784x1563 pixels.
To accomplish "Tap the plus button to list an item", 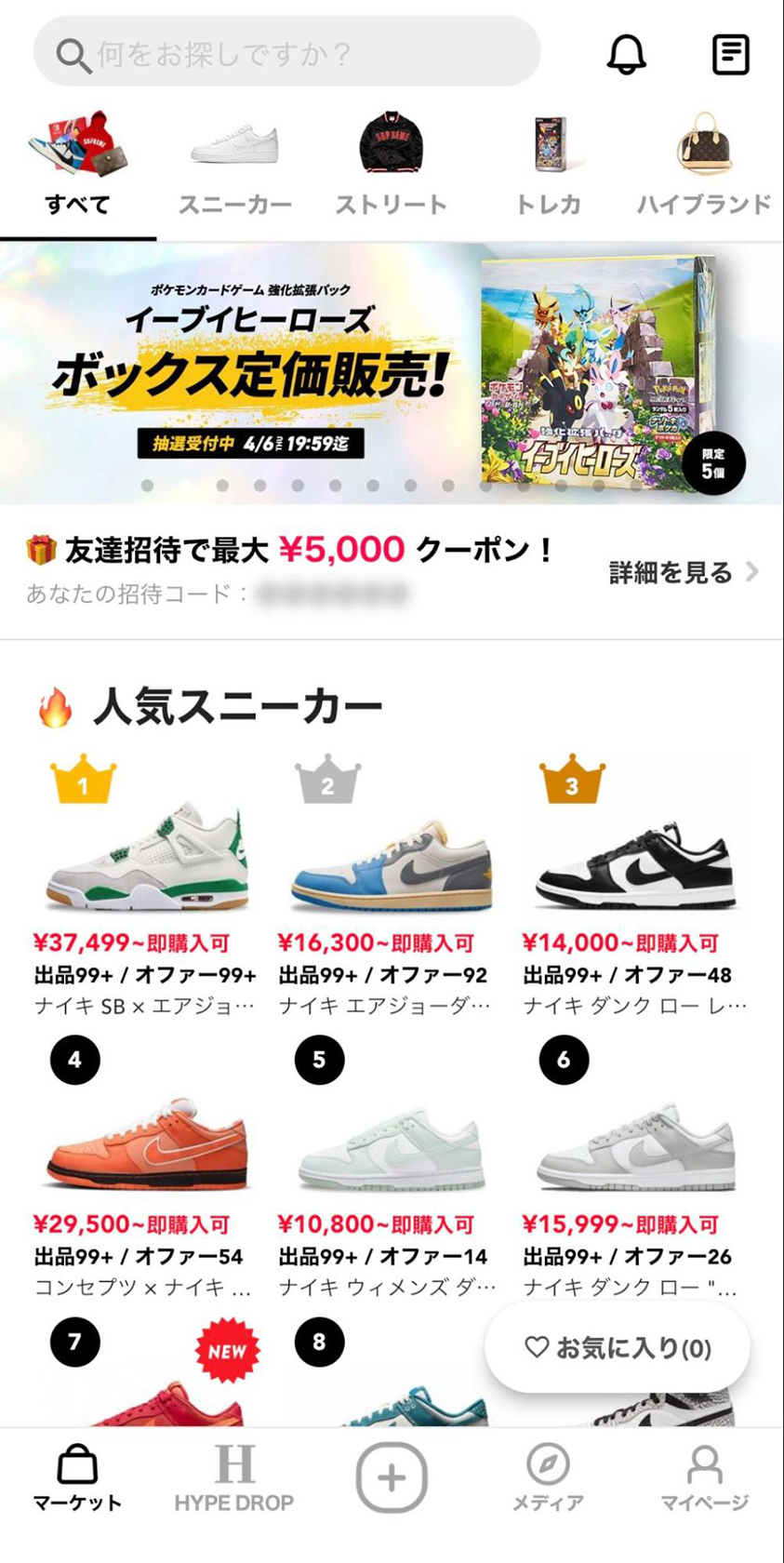I will coord(392,1477).
